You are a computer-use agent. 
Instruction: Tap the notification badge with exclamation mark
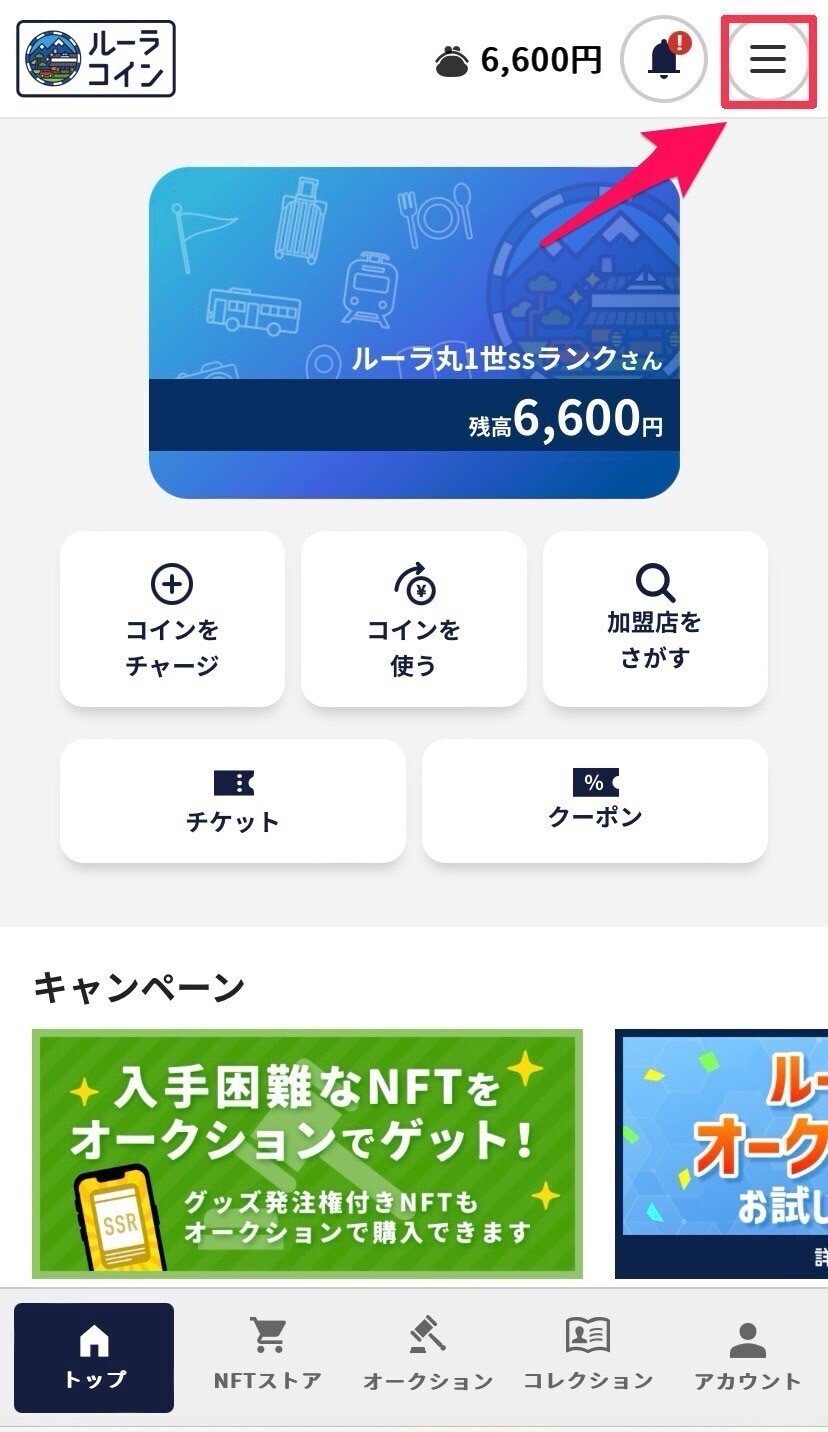pos(680,42)
